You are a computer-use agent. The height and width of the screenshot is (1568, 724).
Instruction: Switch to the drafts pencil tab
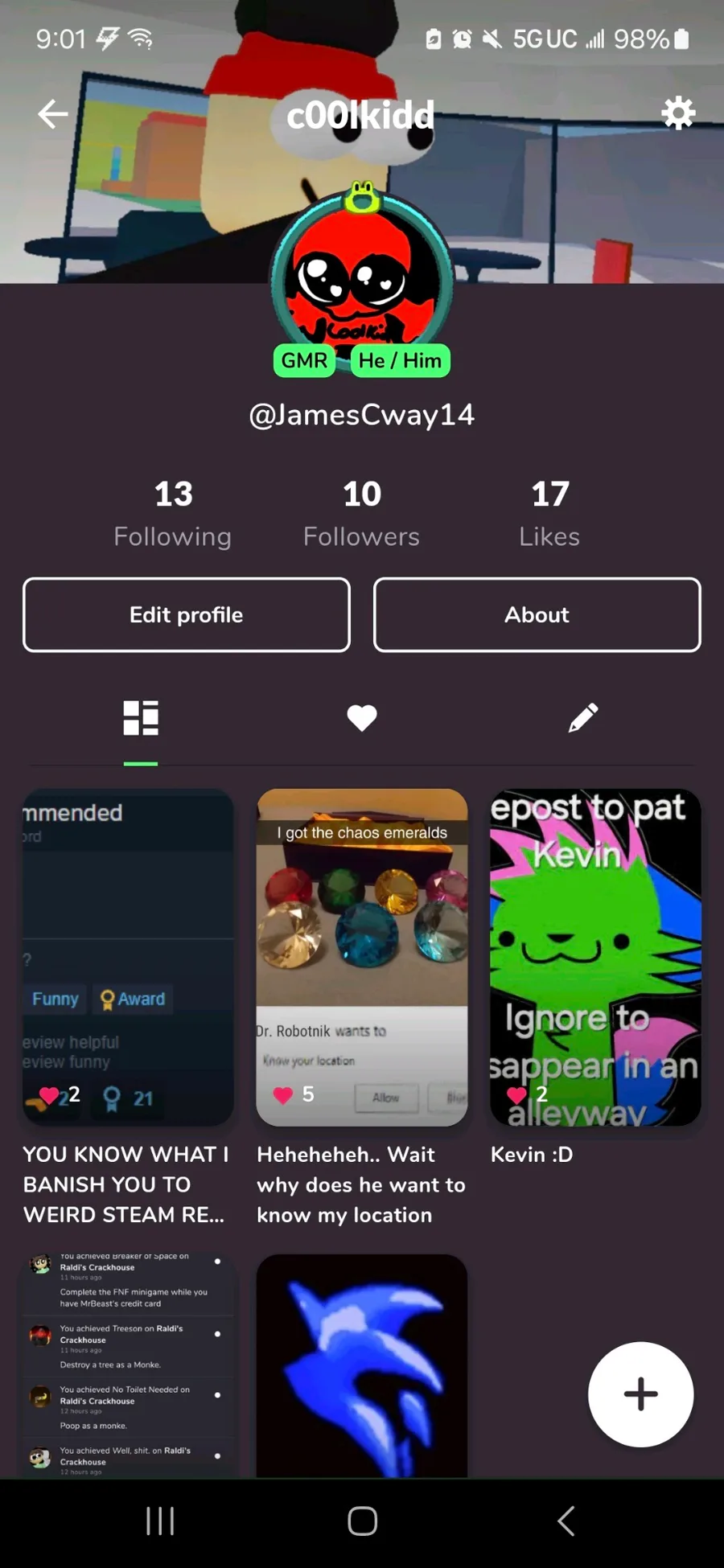click(x=582, y=718)
